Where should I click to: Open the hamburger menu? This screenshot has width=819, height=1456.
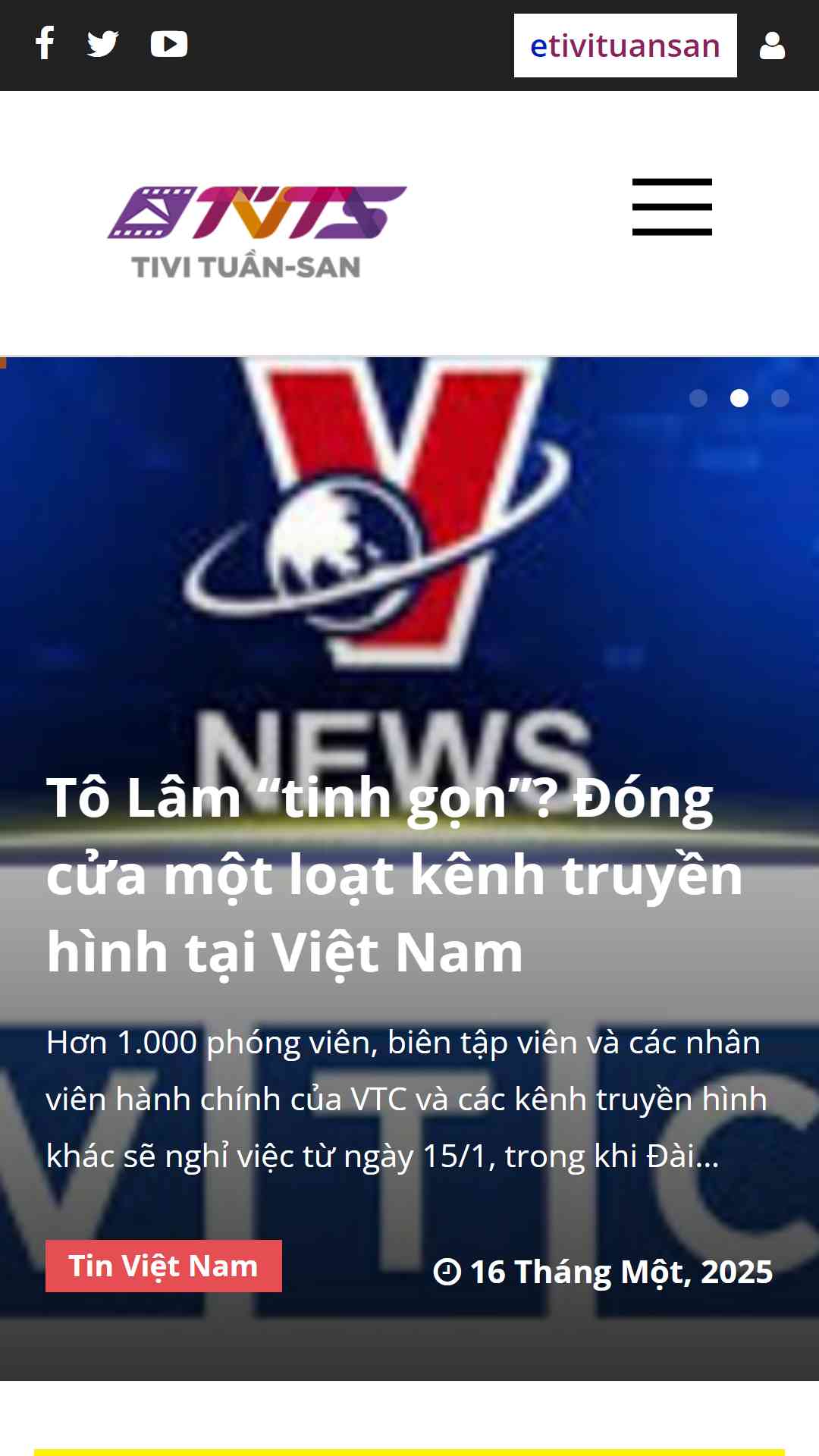coord(672,207)
